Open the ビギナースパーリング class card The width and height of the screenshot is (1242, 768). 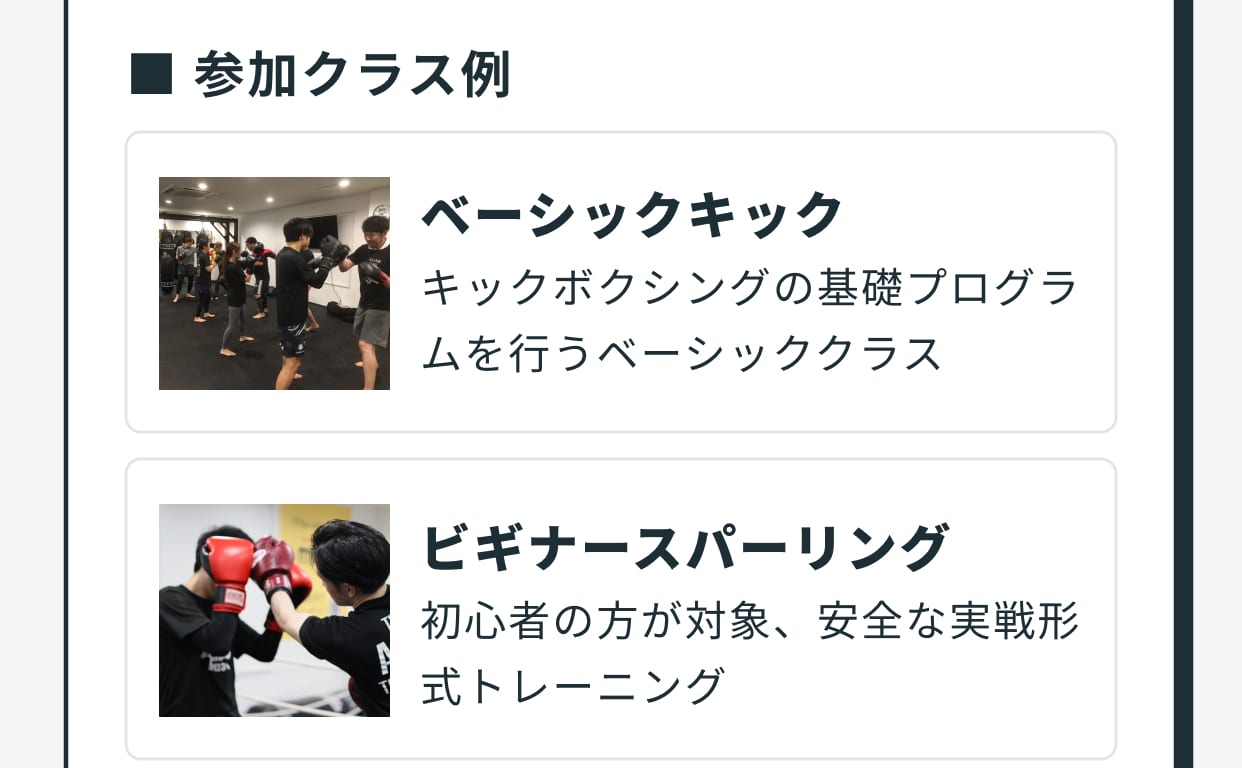(x=620, y=609)
